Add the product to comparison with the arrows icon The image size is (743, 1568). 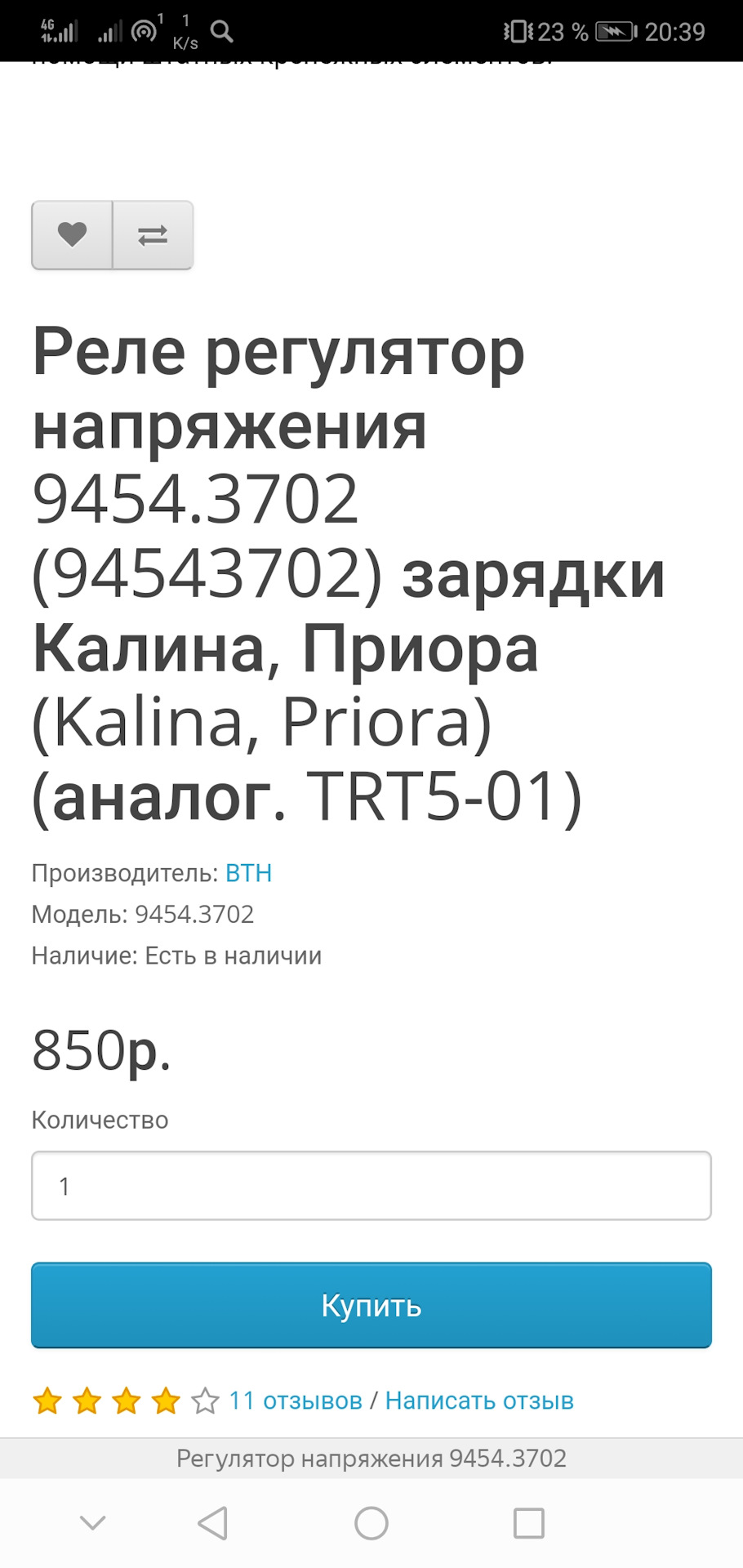(153, 235)
